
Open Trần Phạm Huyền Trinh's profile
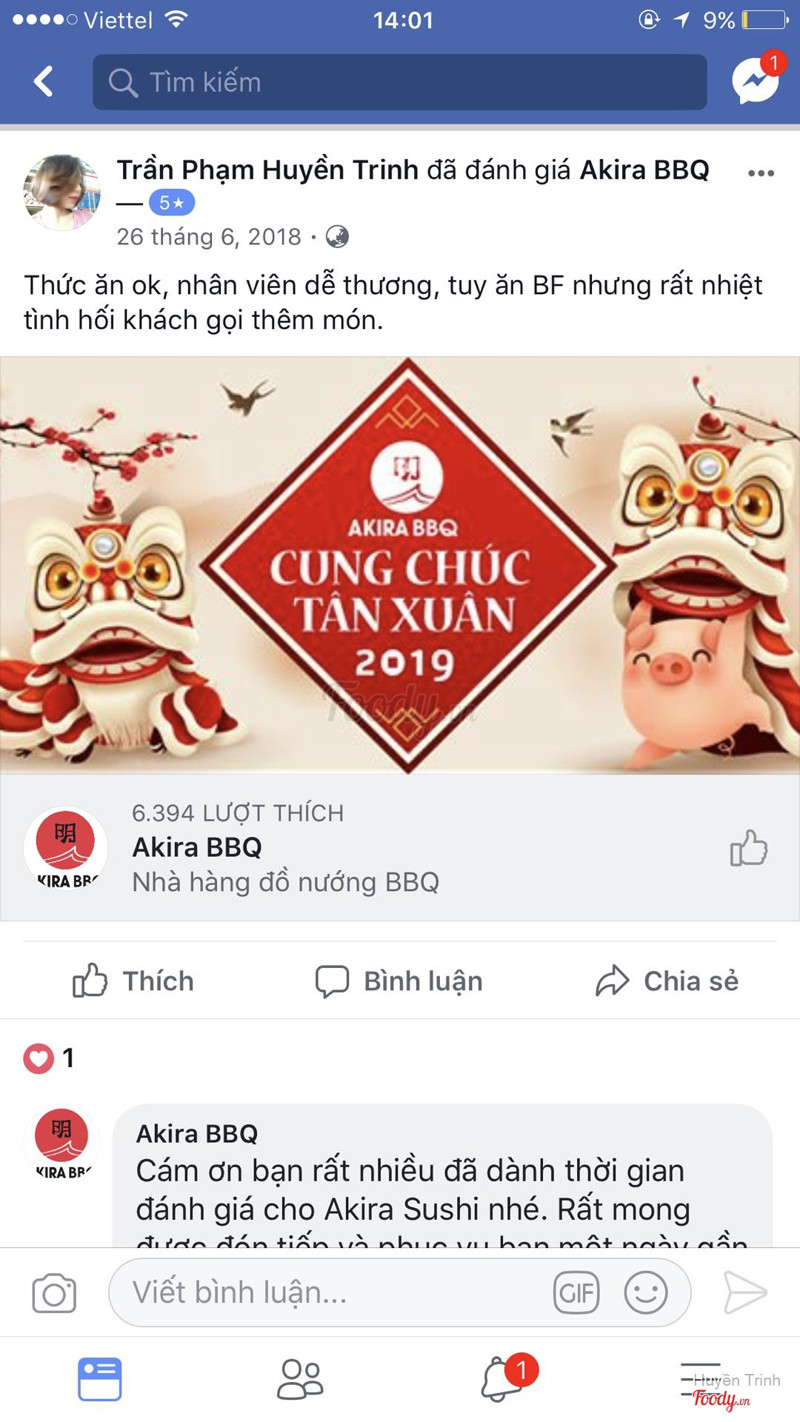267,170
